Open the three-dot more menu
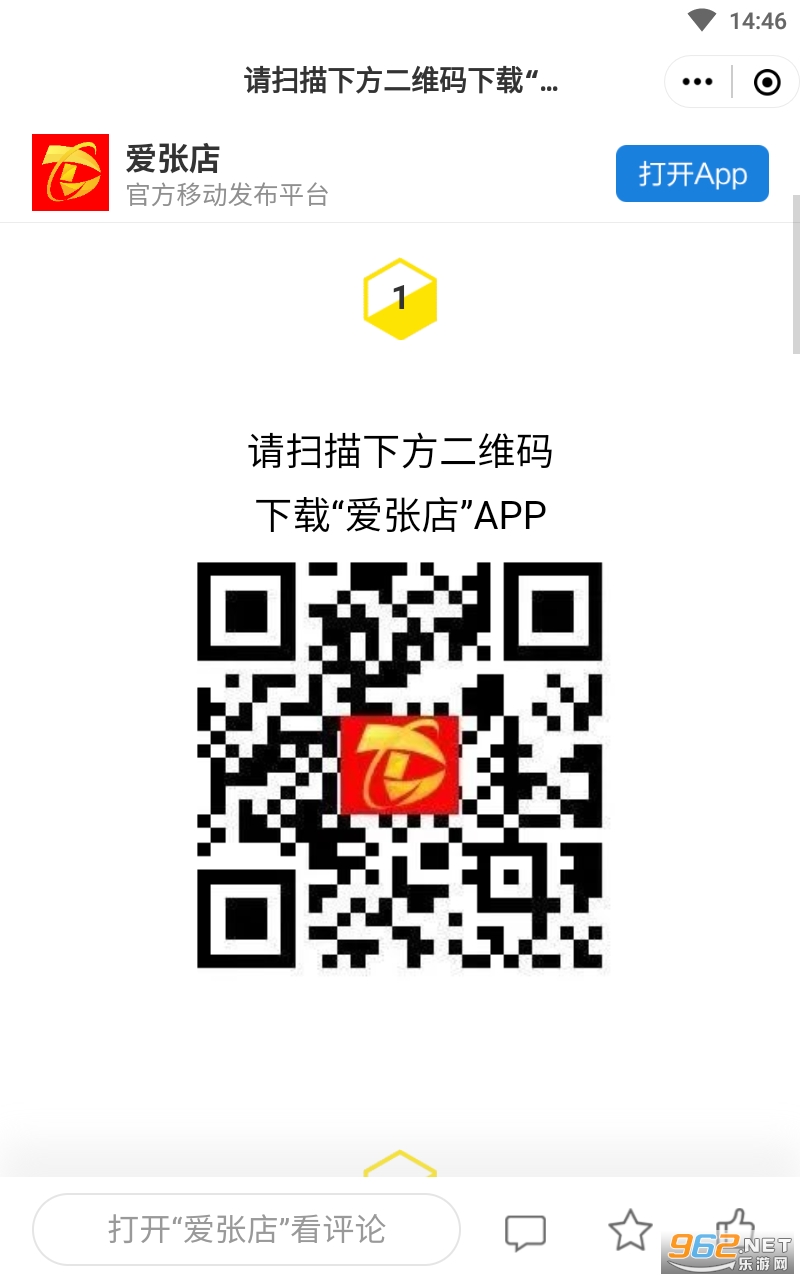Screen dimensions: 800x1280 [x=697, y=82]
